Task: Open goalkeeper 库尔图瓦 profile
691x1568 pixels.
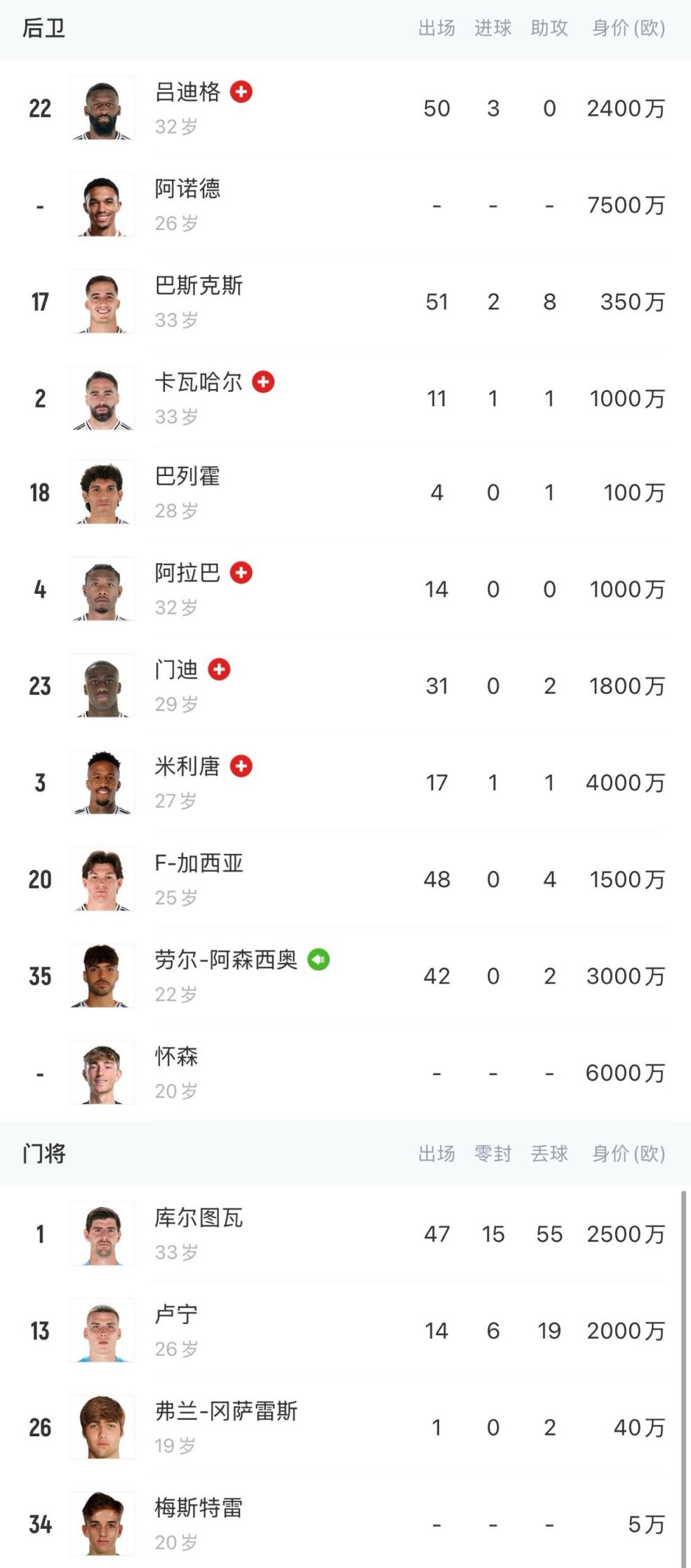Action: 199,1219
